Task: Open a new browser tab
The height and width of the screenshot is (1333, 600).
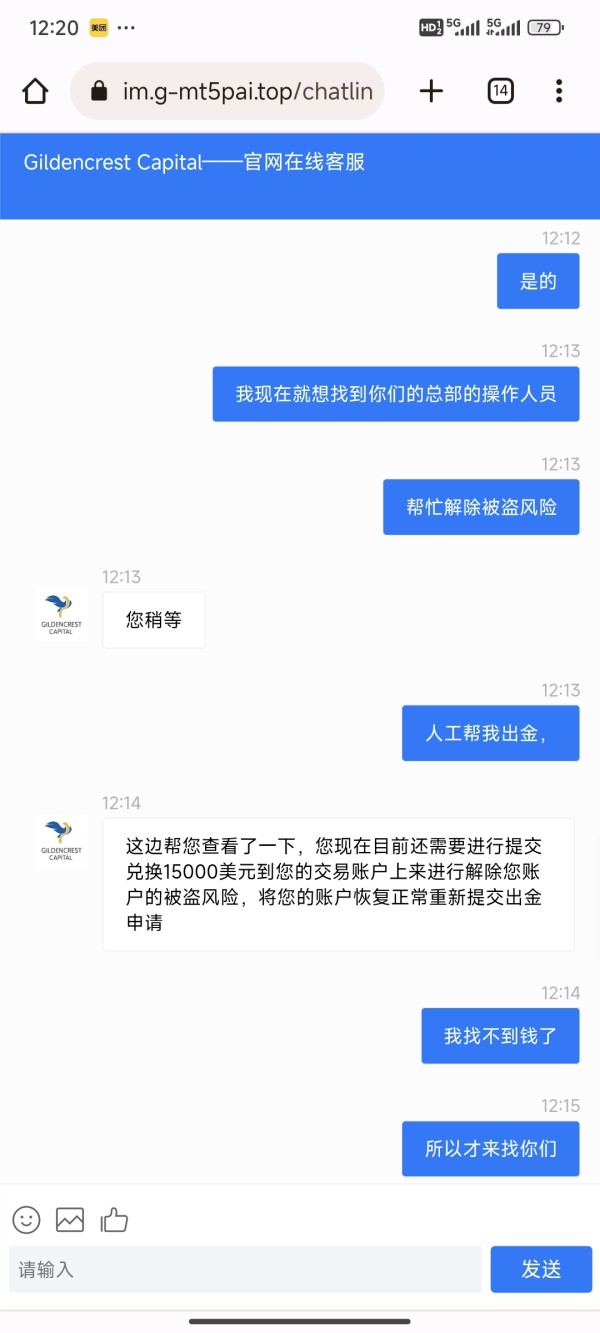Action: (431, 91)
